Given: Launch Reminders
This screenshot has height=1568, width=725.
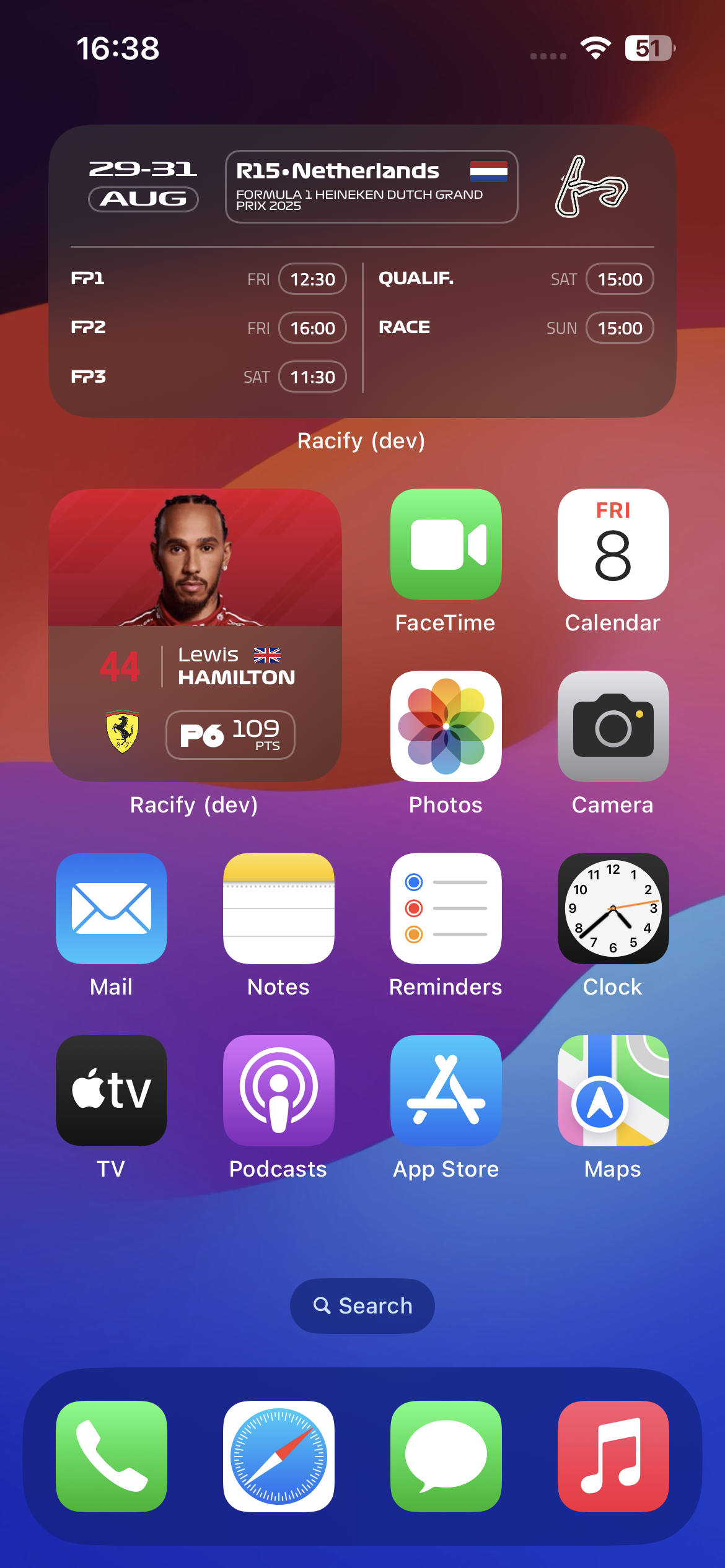Looking at the screenshot, I should [446, 908].
